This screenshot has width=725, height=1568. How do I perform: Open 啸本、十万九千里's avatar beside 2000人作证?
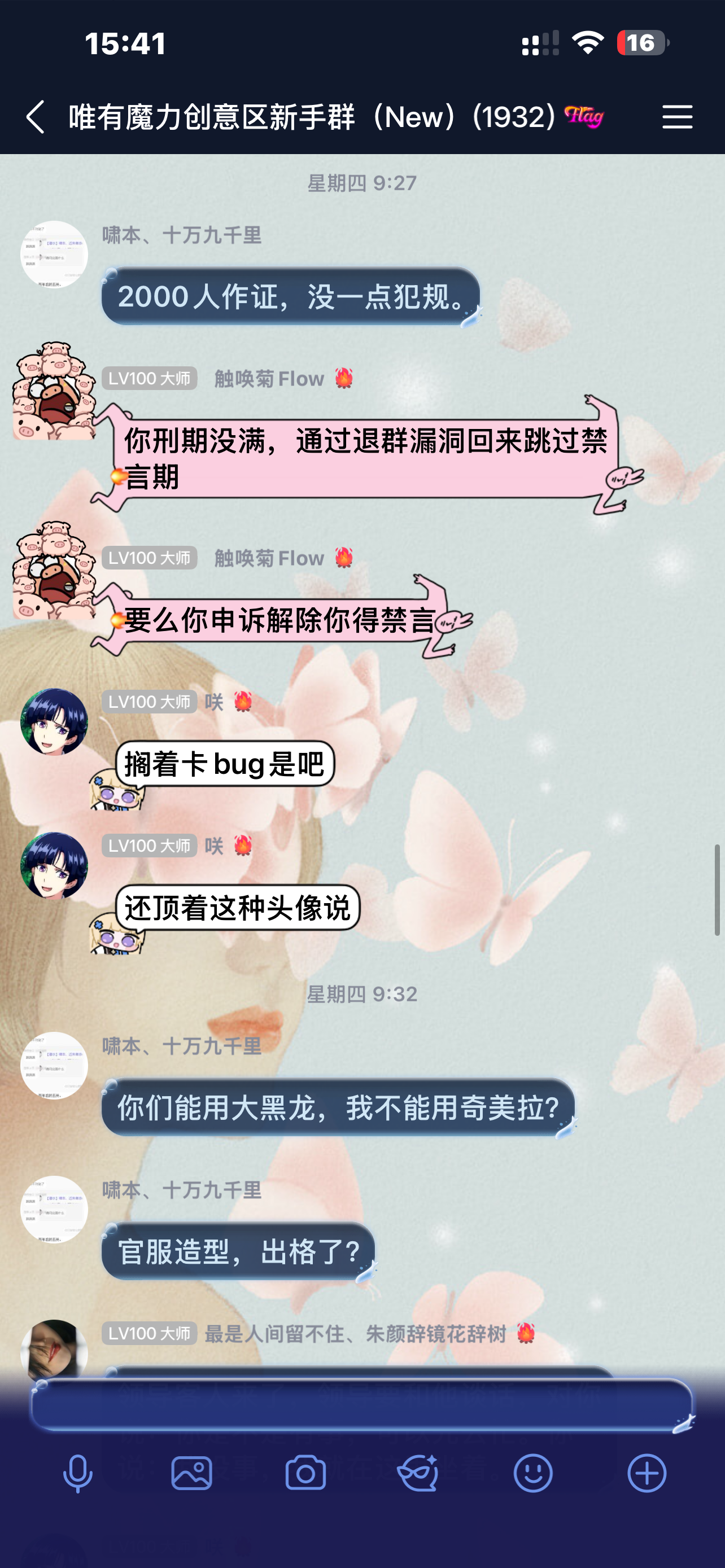pyautogui.click(x=54, y=254)
